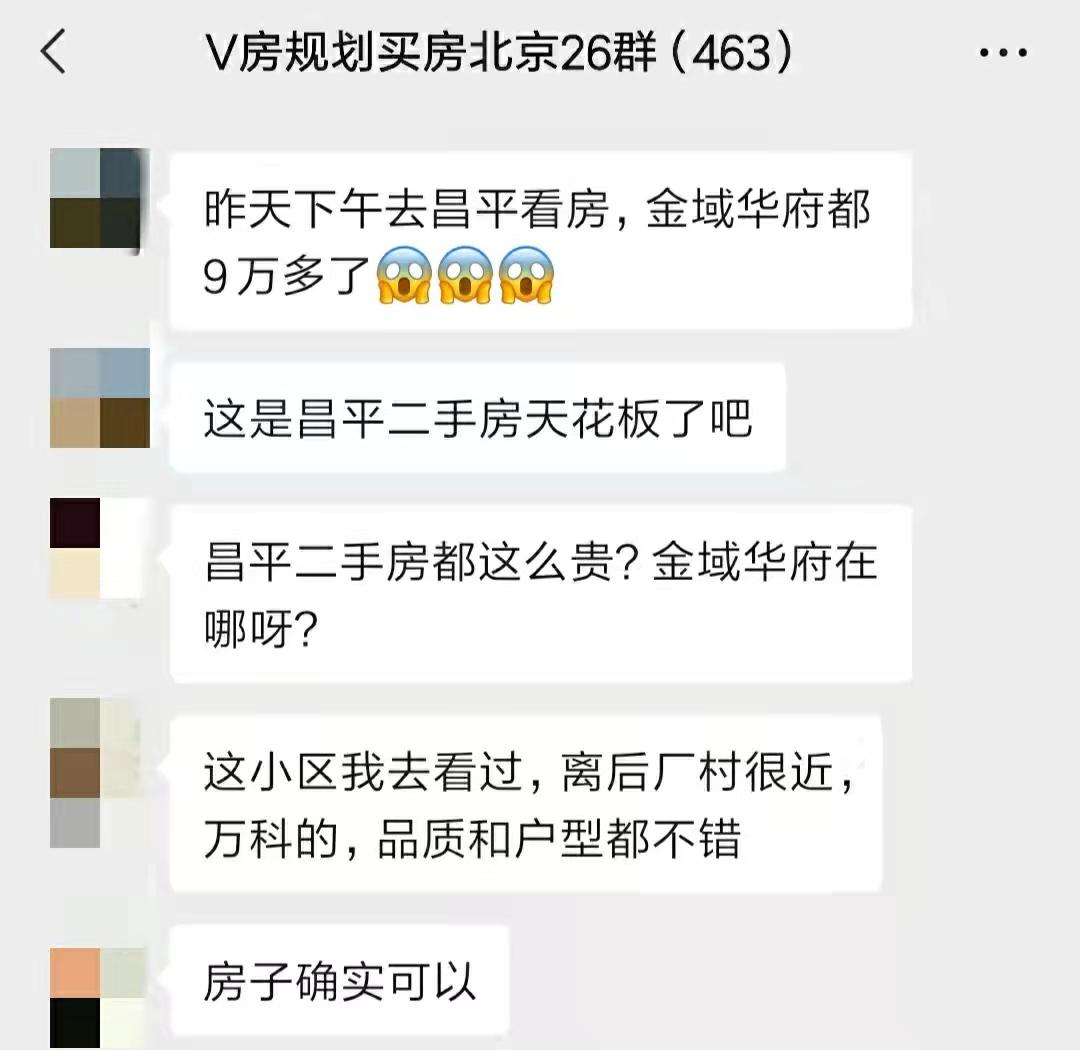Open avatar beside 房子确实可以 message
The height and width of the screenshot is (1050, 1080).
click(100, 997)
